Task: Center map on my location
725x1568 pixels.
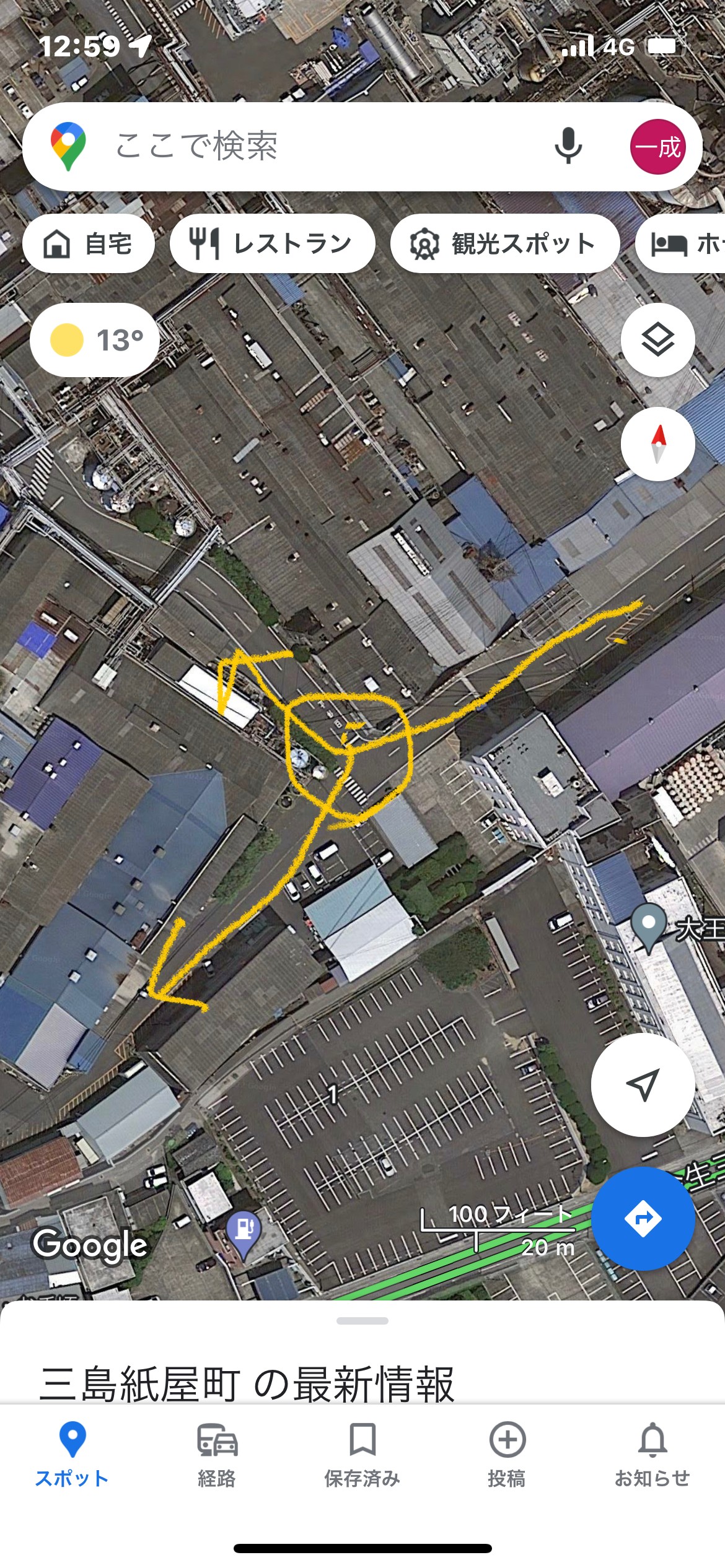Action: point(643,1084)
